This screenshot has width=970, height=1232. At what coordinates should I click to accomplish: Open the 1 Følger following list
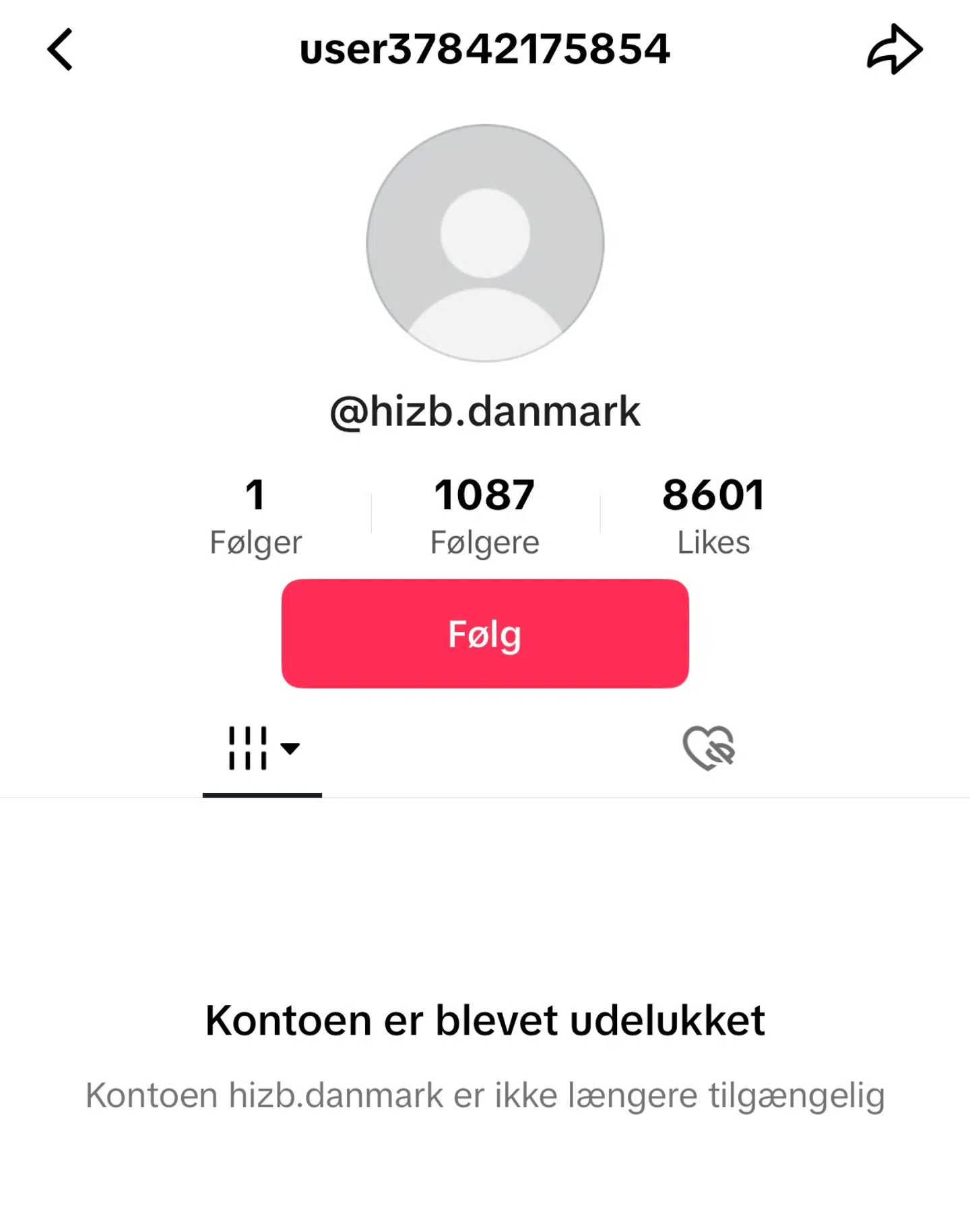[x=255, y=516]
